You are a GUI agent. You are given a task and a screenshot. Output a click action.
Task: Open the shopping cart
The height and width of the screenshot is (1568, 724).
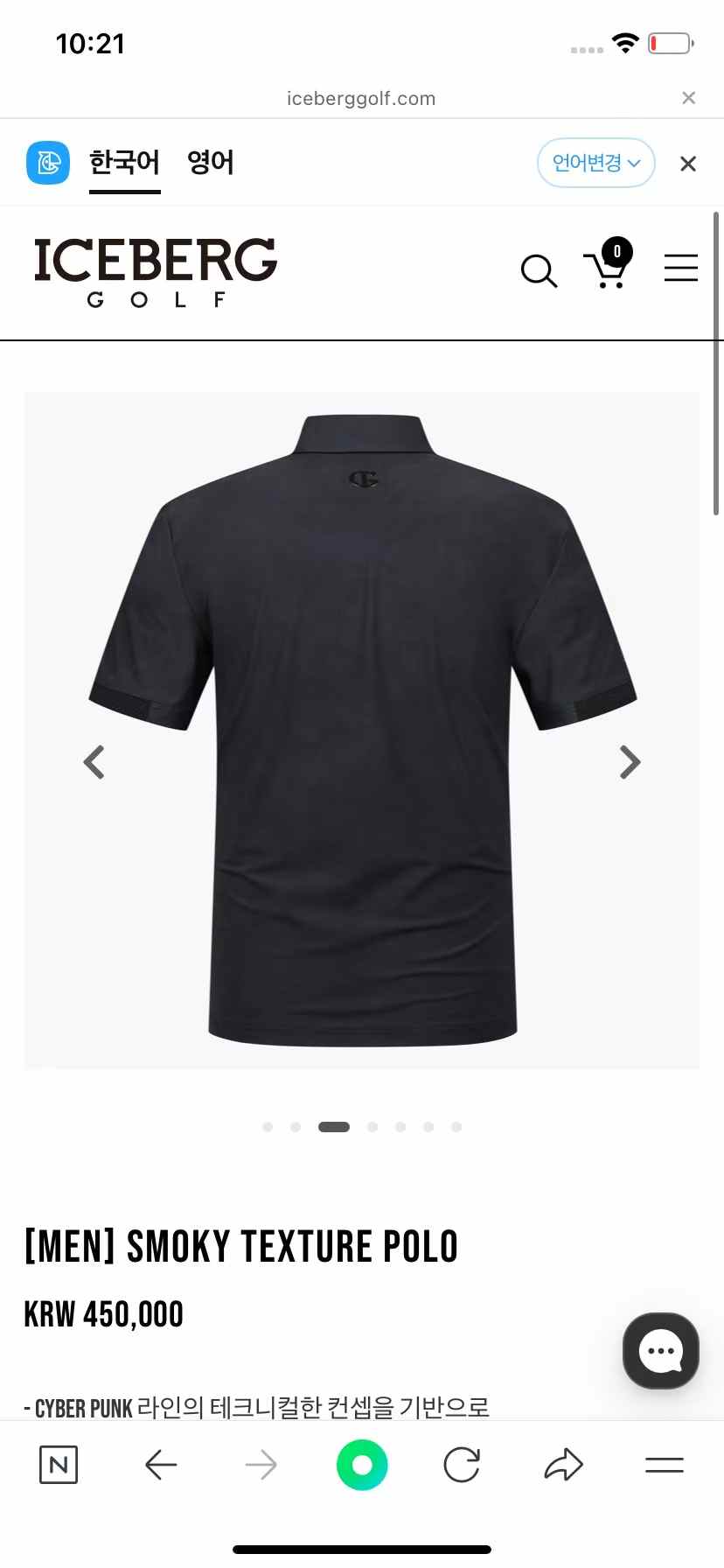(x=606, y=265)
